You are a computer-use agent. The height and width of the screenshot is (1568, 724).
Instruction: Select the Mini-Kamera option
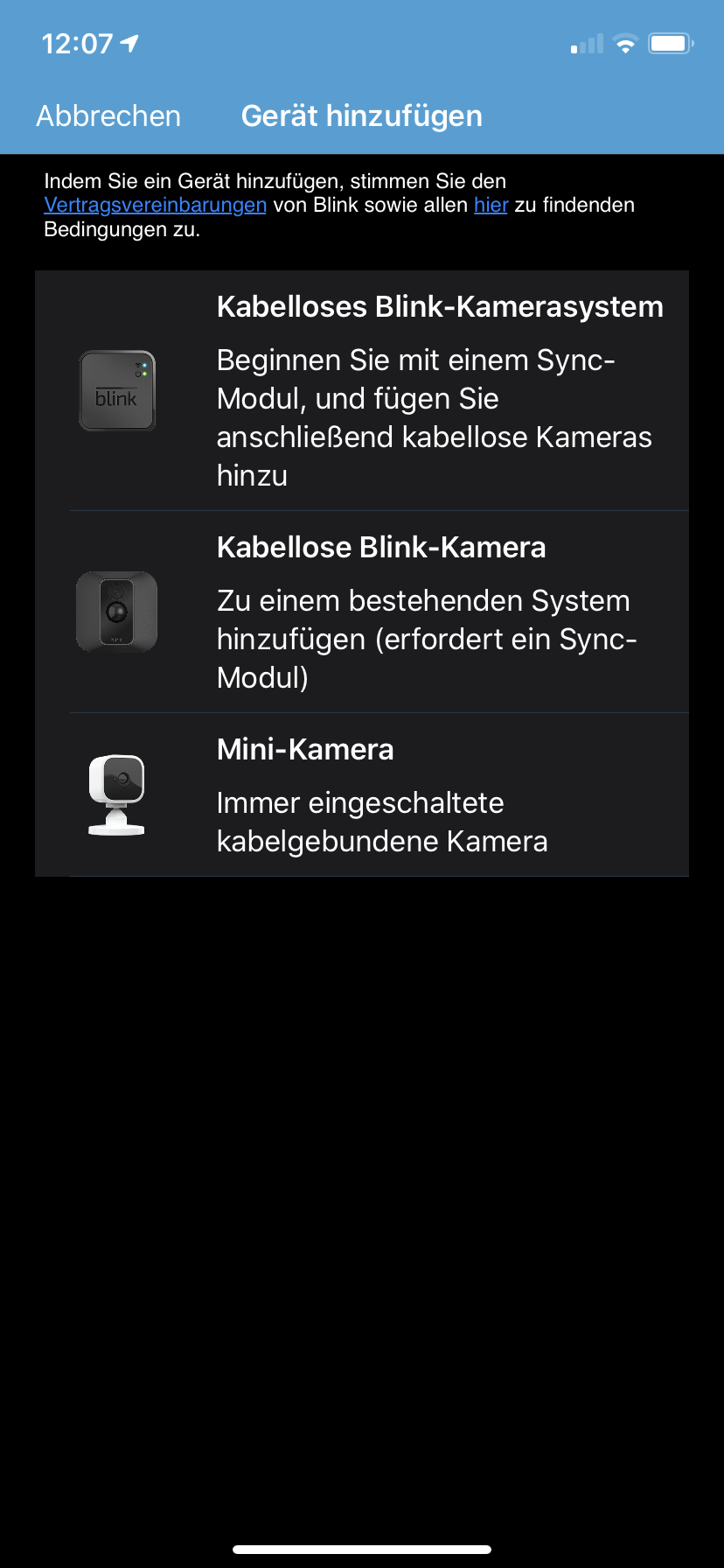362,794
